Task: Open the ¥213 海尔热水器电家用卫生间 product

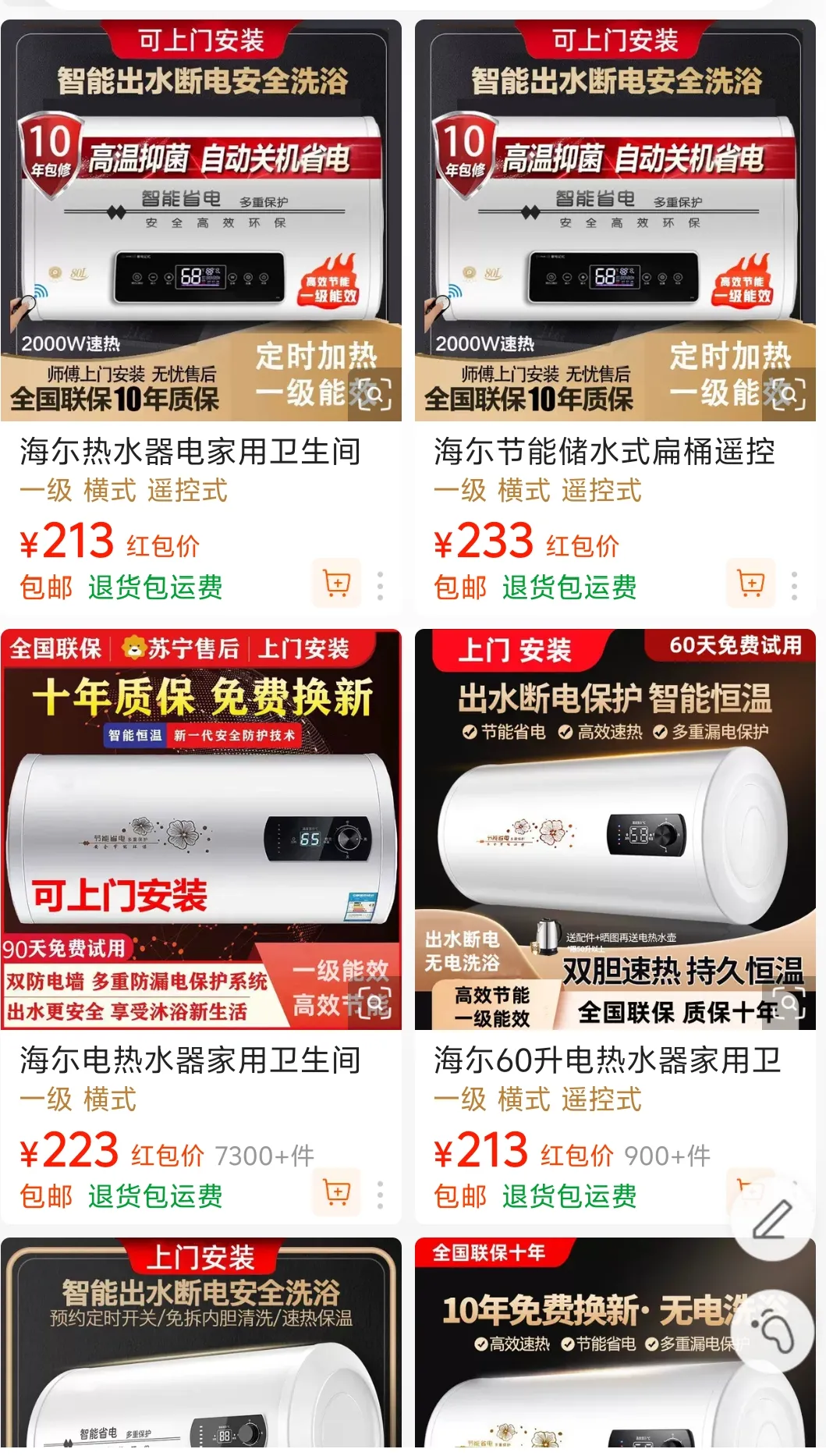Action: pyautogui.click(x=190, y=451)
